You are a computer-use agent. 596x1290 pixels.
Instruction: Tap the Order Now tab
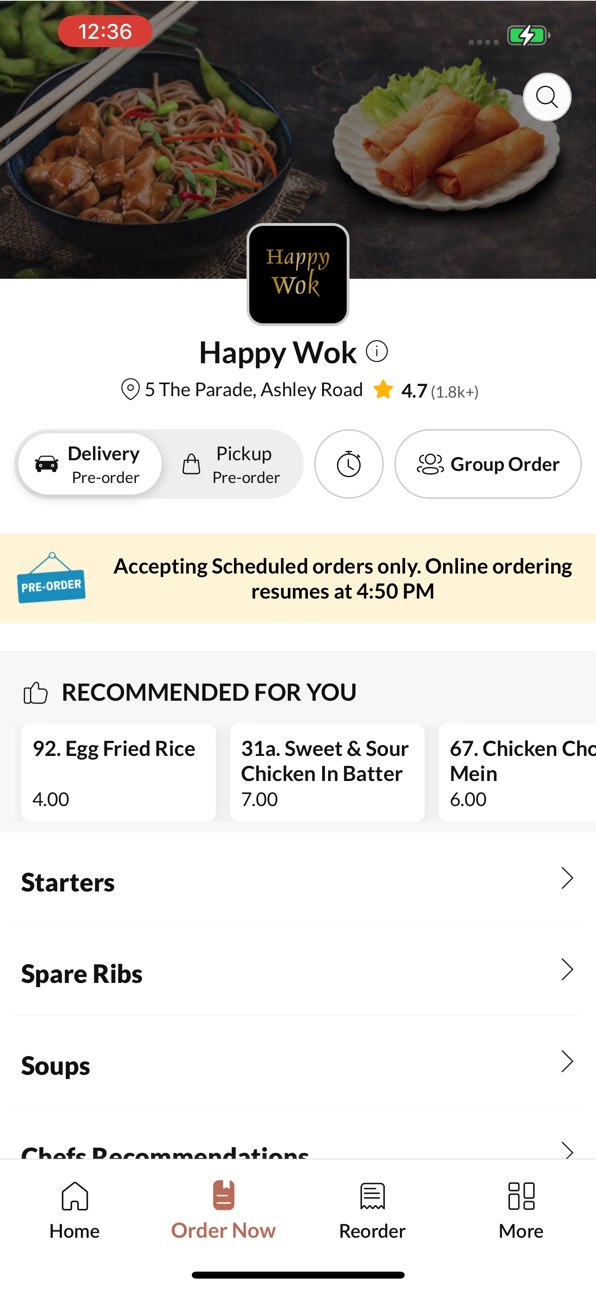[x=223, y=1211]
